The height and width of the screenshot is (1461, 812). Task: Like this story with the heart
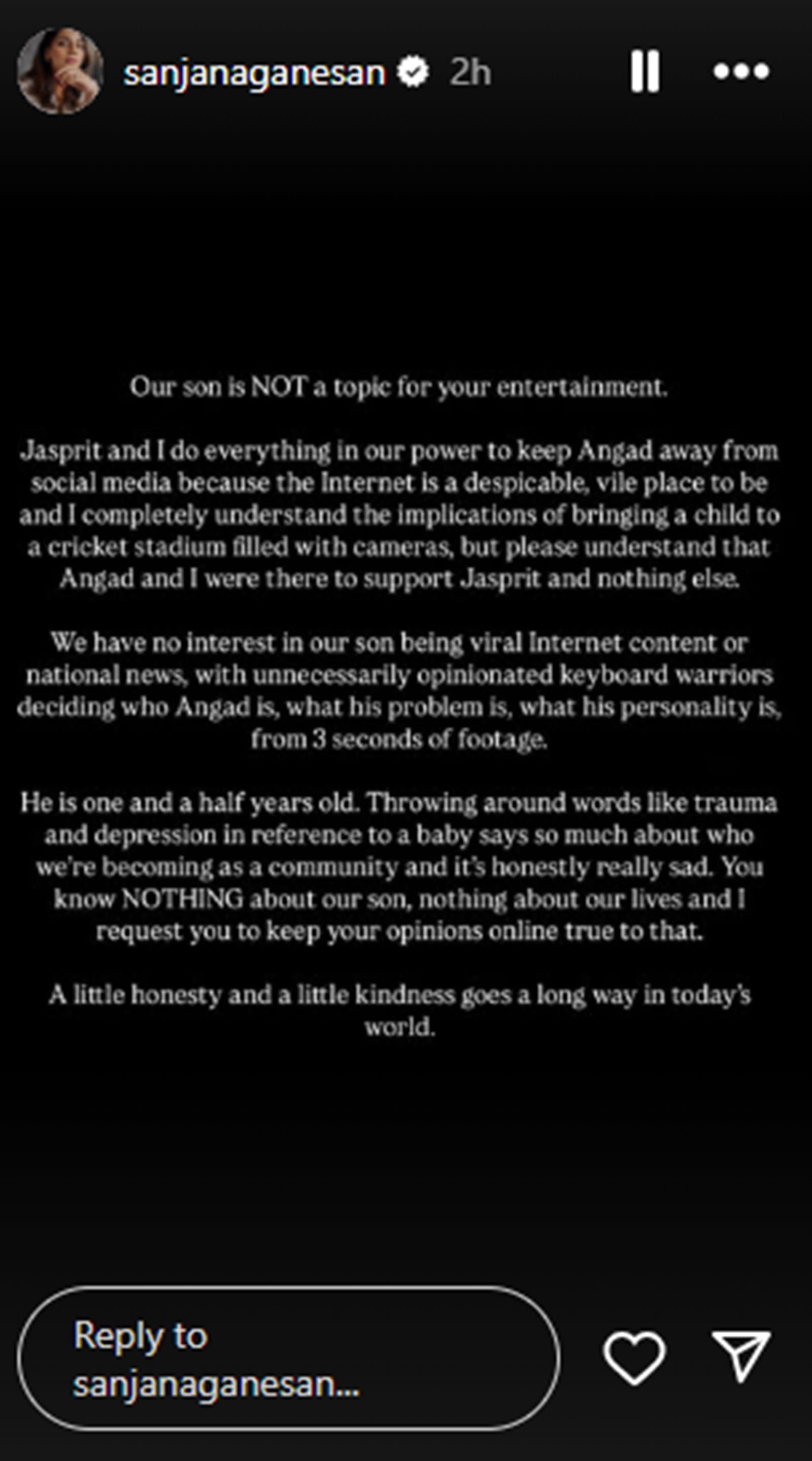click(x=634, y=1358)
